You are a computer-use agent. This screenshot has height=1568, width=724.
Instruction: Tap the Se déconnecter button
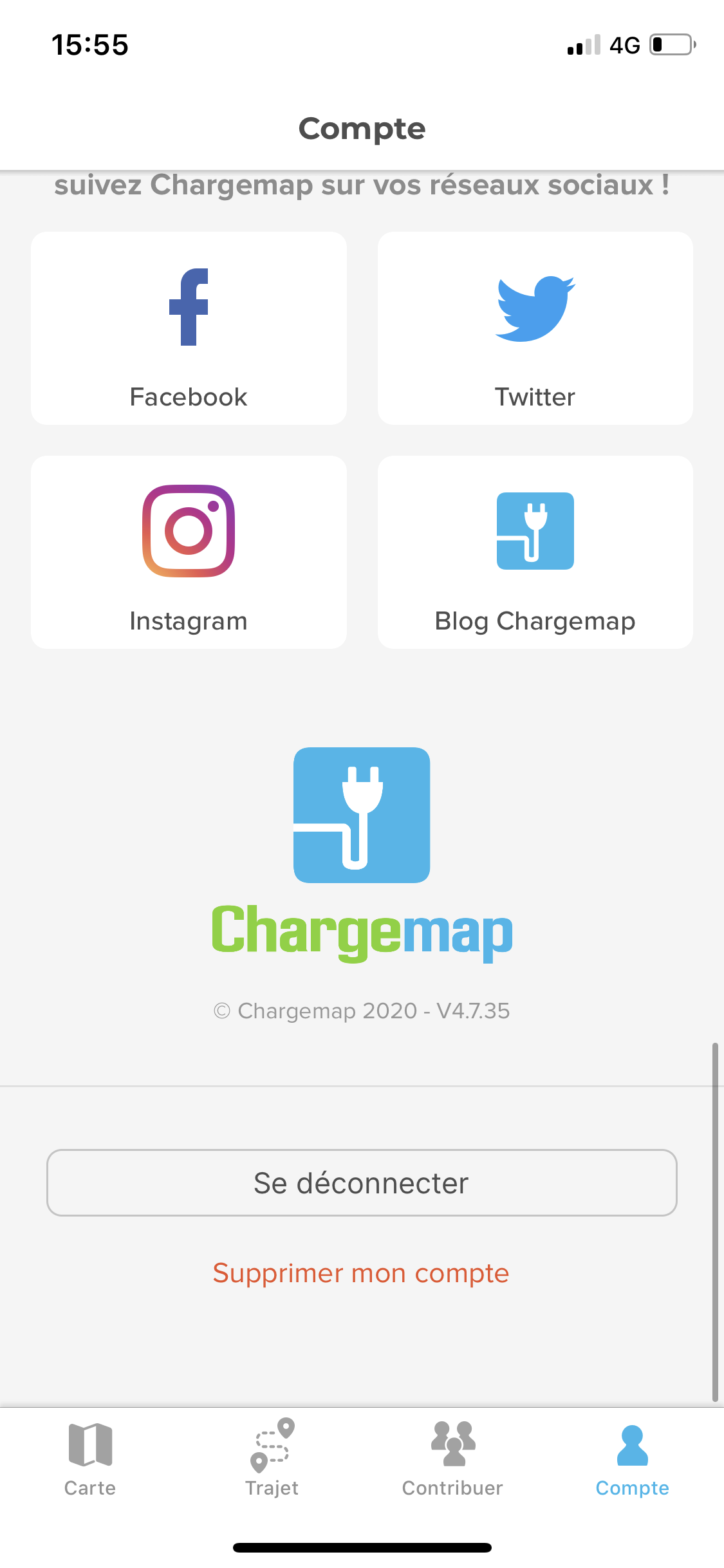(362, 1182)
